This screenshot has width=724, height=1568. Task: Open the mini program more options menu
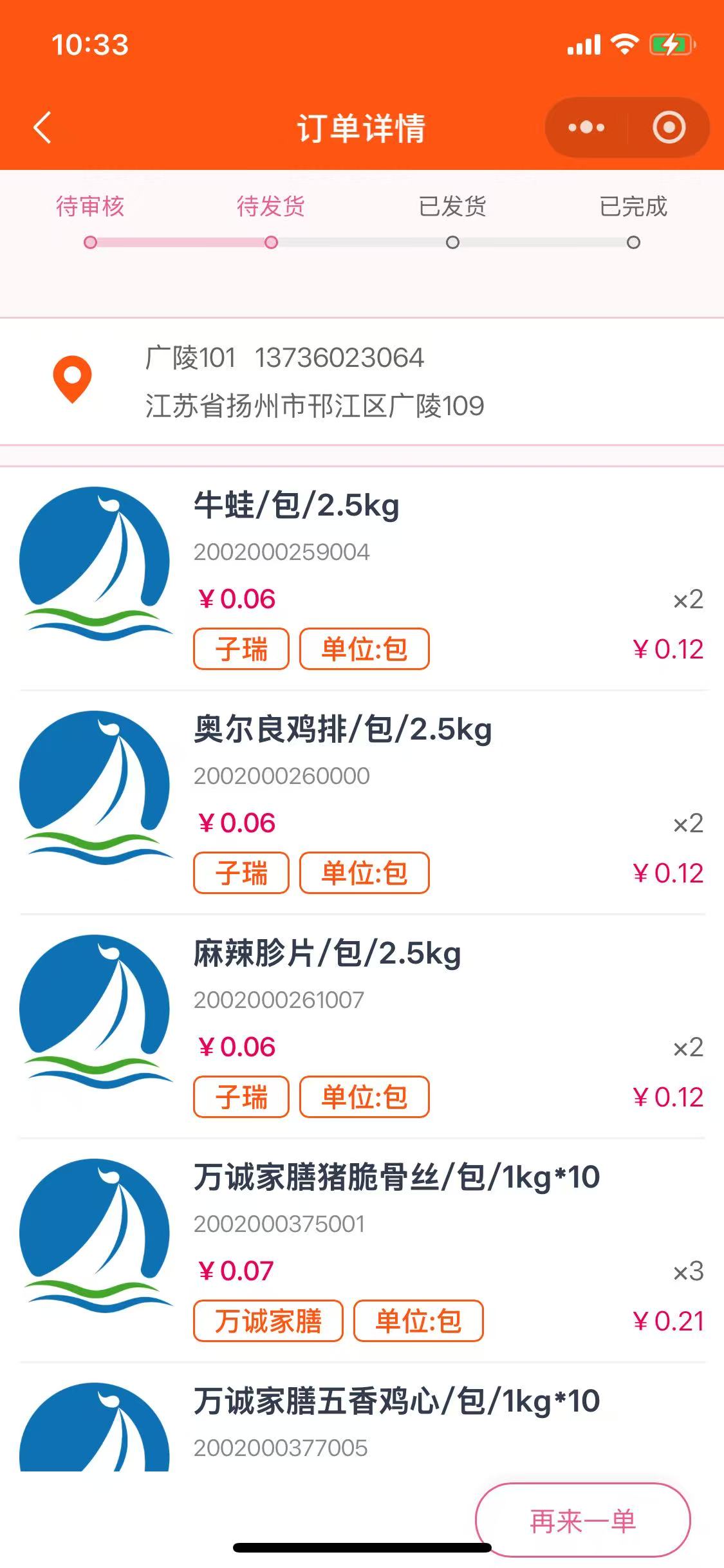coord(586,127)
